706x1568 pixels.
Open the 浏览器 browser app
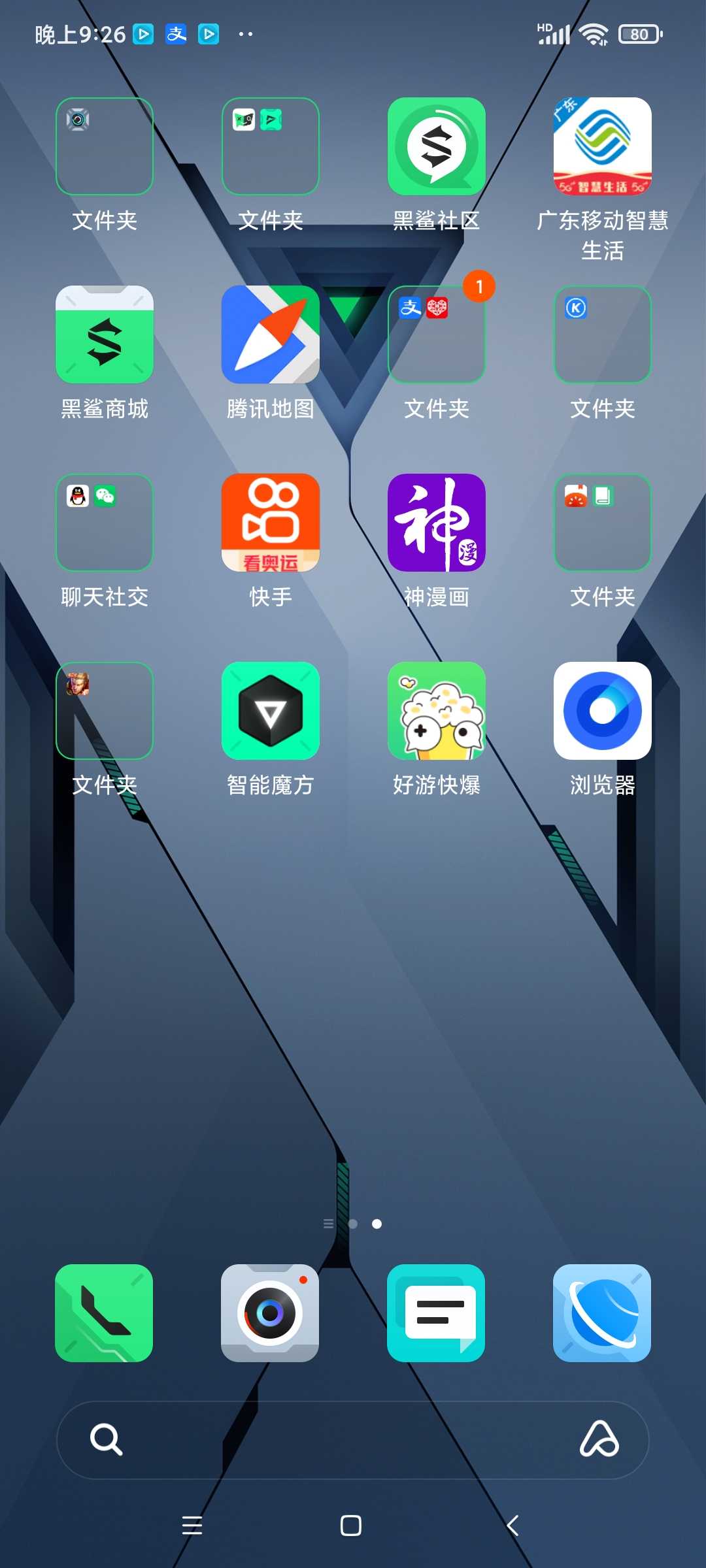pos(602,711)
